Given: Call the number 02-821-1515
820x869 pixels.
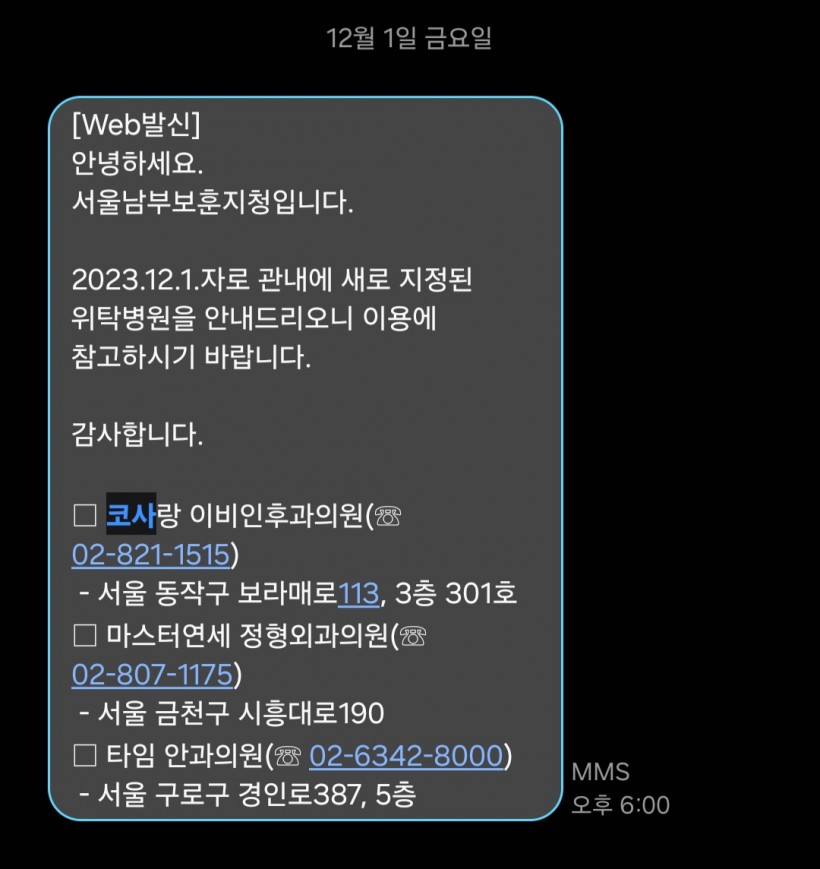Looking at the screenshot, I should (x=150, y=555).
